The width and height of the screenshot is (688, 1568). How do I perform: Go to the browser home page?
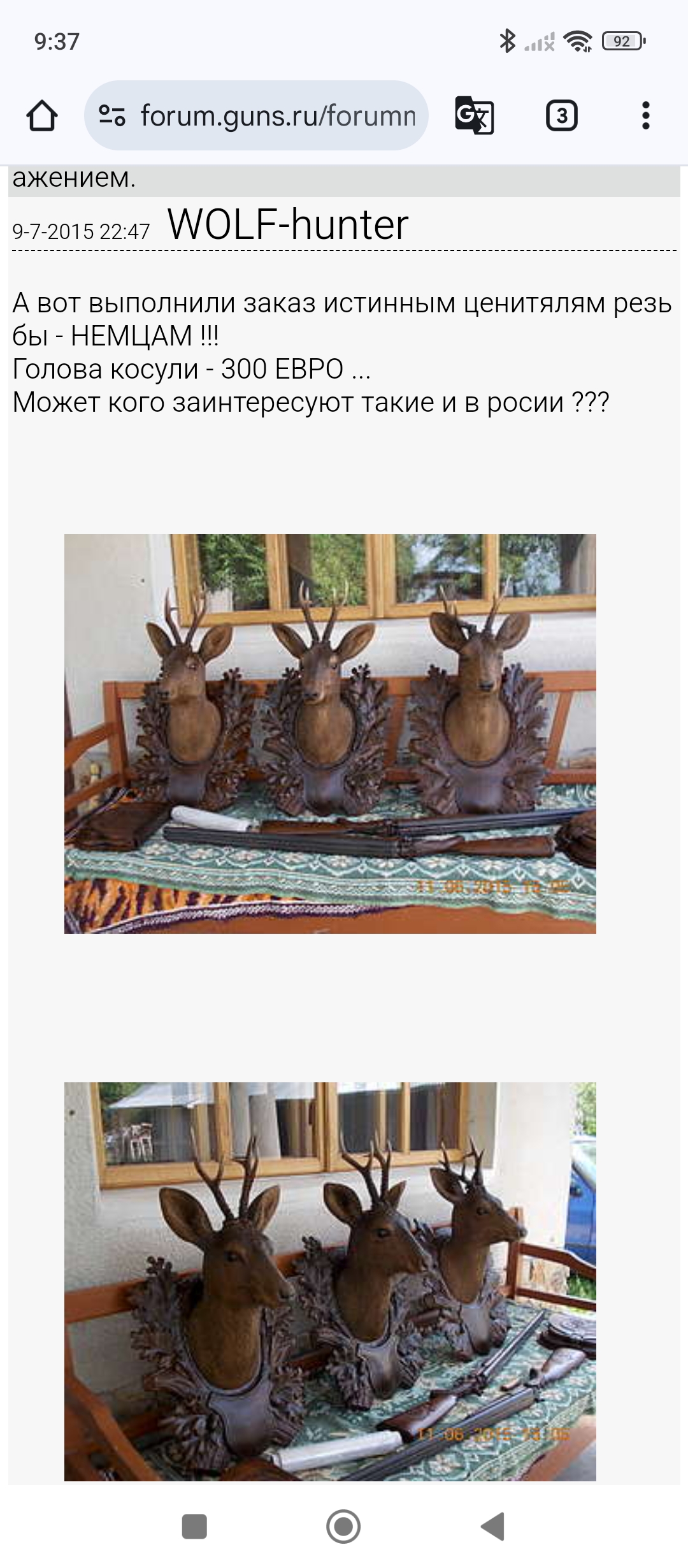click(42, 116)
